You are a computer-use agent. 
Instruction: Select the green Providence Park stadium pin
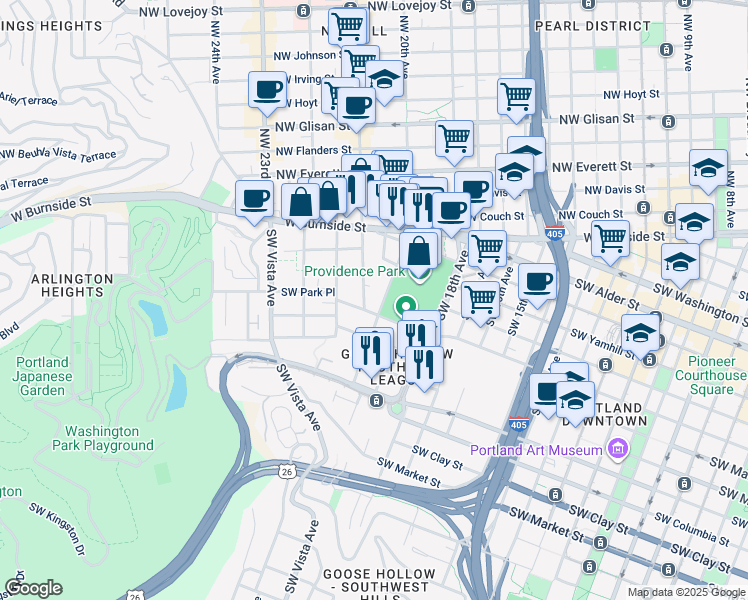click(x=405, y=306)
